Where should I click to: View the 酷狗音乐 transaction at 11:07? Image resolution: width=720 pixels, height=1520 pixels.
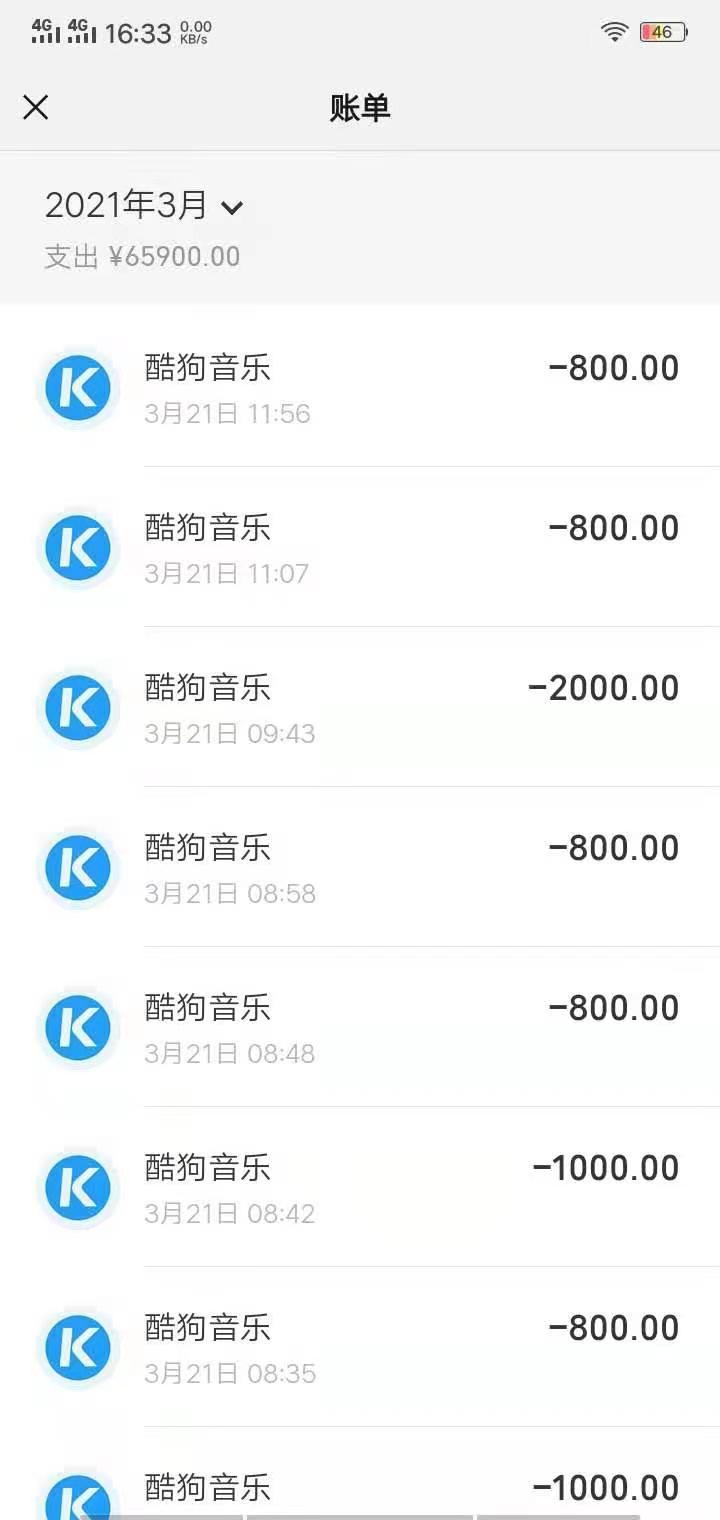coord(360,548)
